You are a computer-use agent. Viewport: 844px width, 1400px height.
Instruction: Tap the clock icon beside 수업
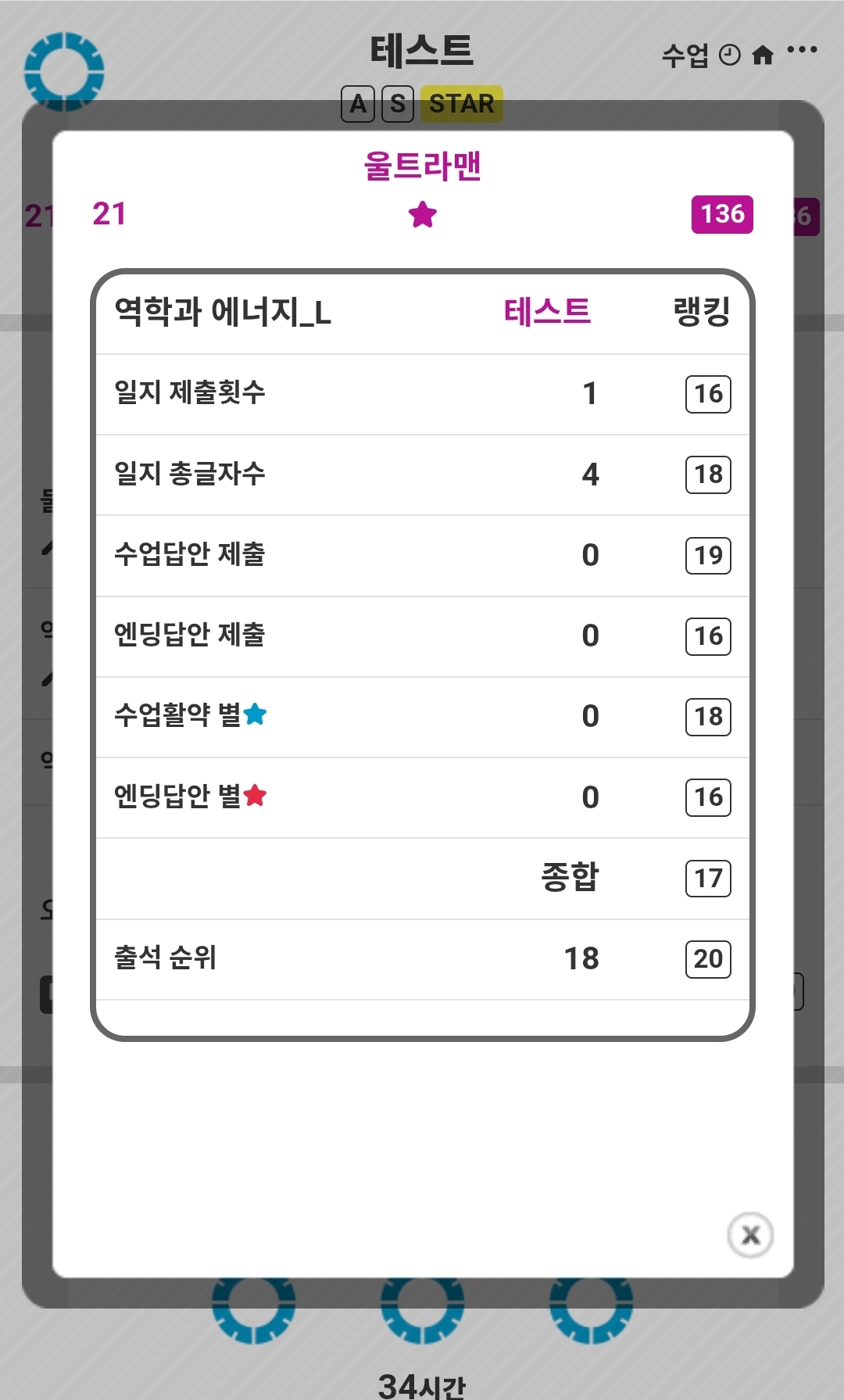click(x=729, y=55)
